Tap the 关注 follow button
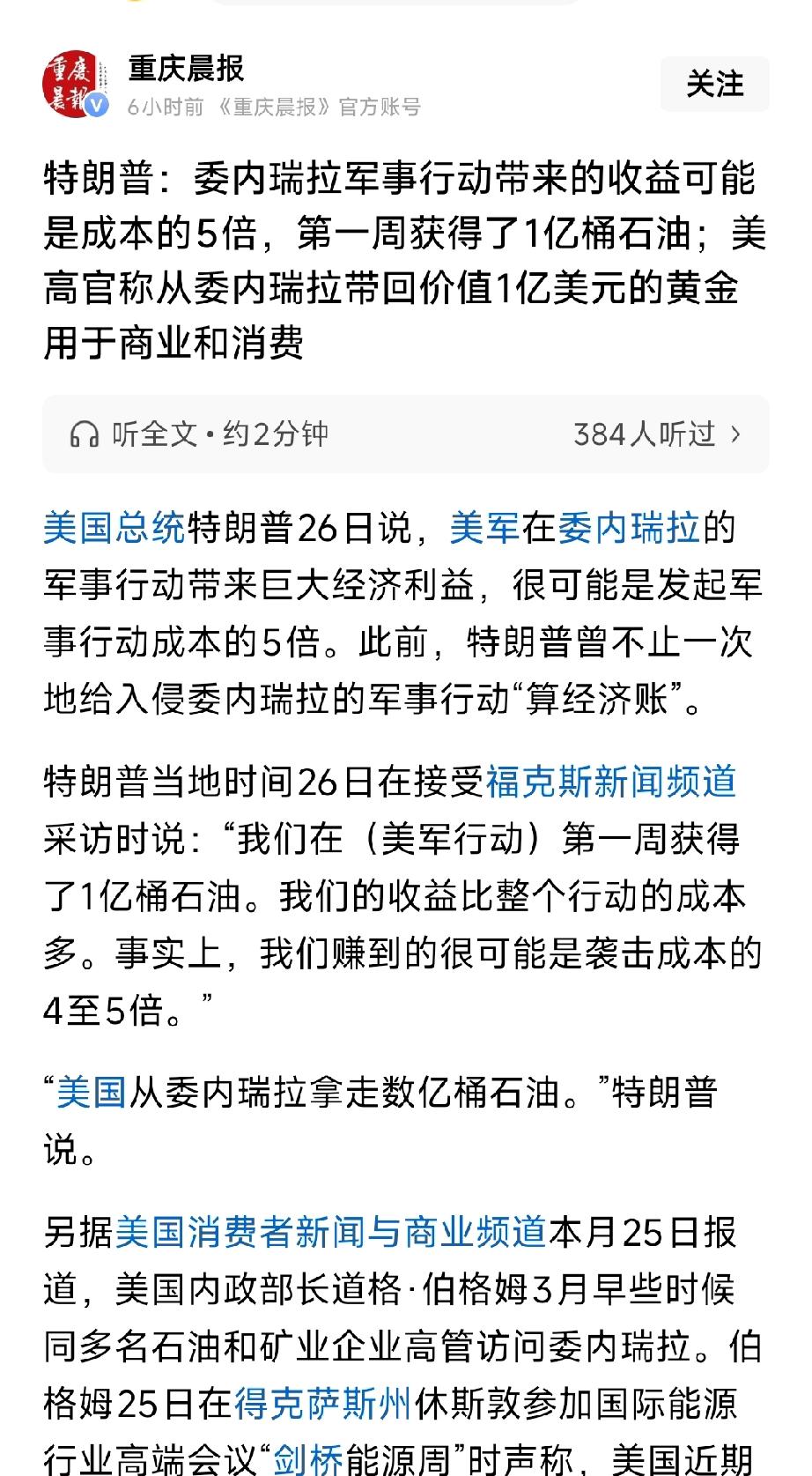 point(715,84)
